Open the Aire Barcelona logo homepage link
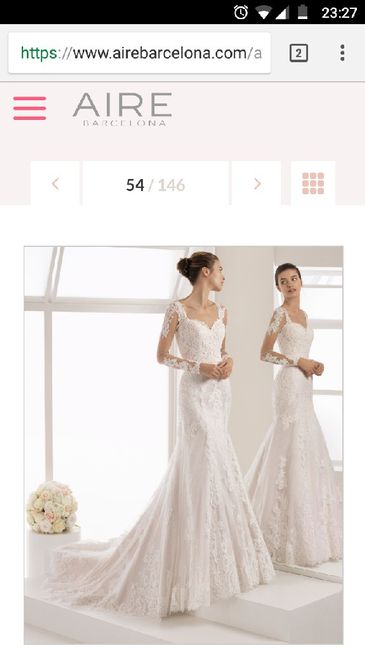Screen dimensions: 365x650 [122, 109]
